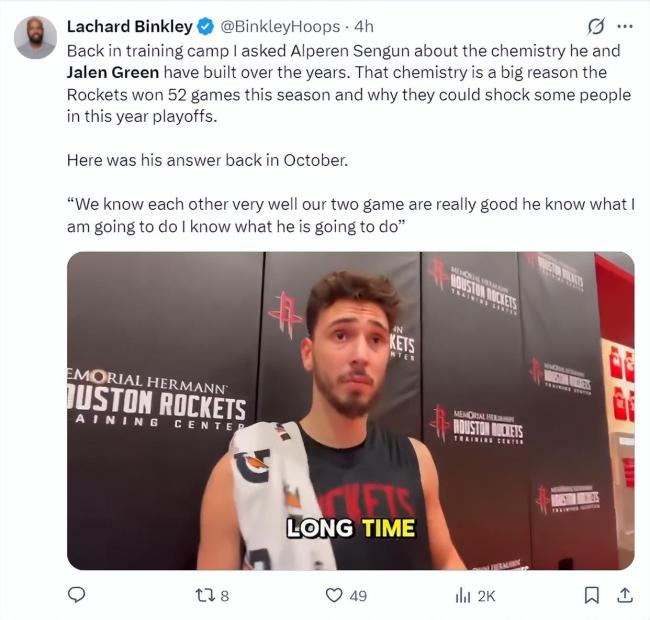Image resolution: width=650 pixels, height=620 pixels.
Task: Reply to Lachard Binkley's post
Action: click(76, 595)
